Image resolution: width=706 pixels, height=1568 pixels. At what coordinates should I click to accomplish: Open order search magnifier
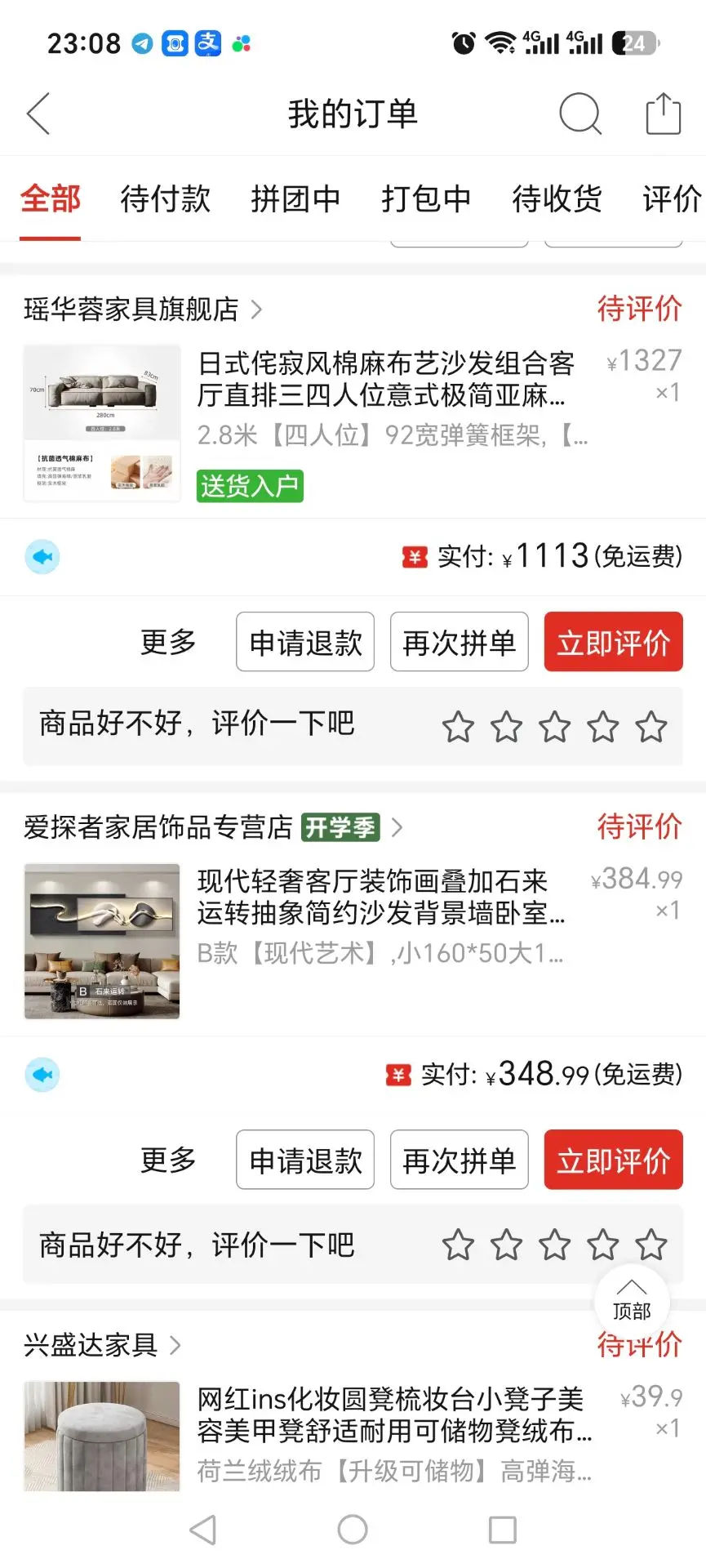pyautogui.click(x=580, y=114)
